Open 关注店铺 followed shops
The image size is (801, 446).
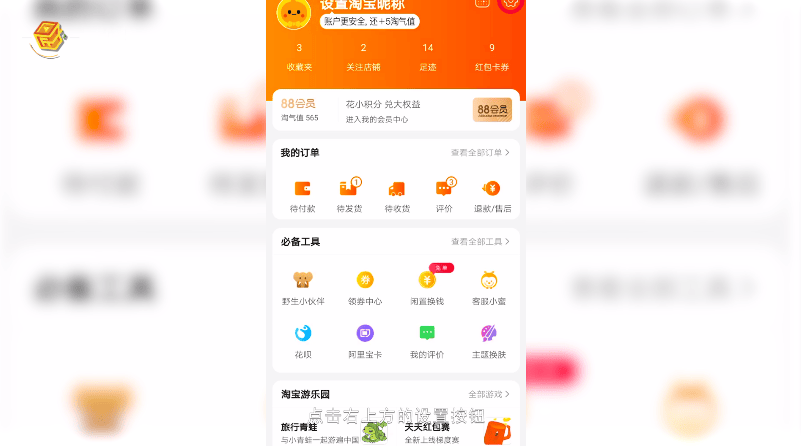(363, 57)
